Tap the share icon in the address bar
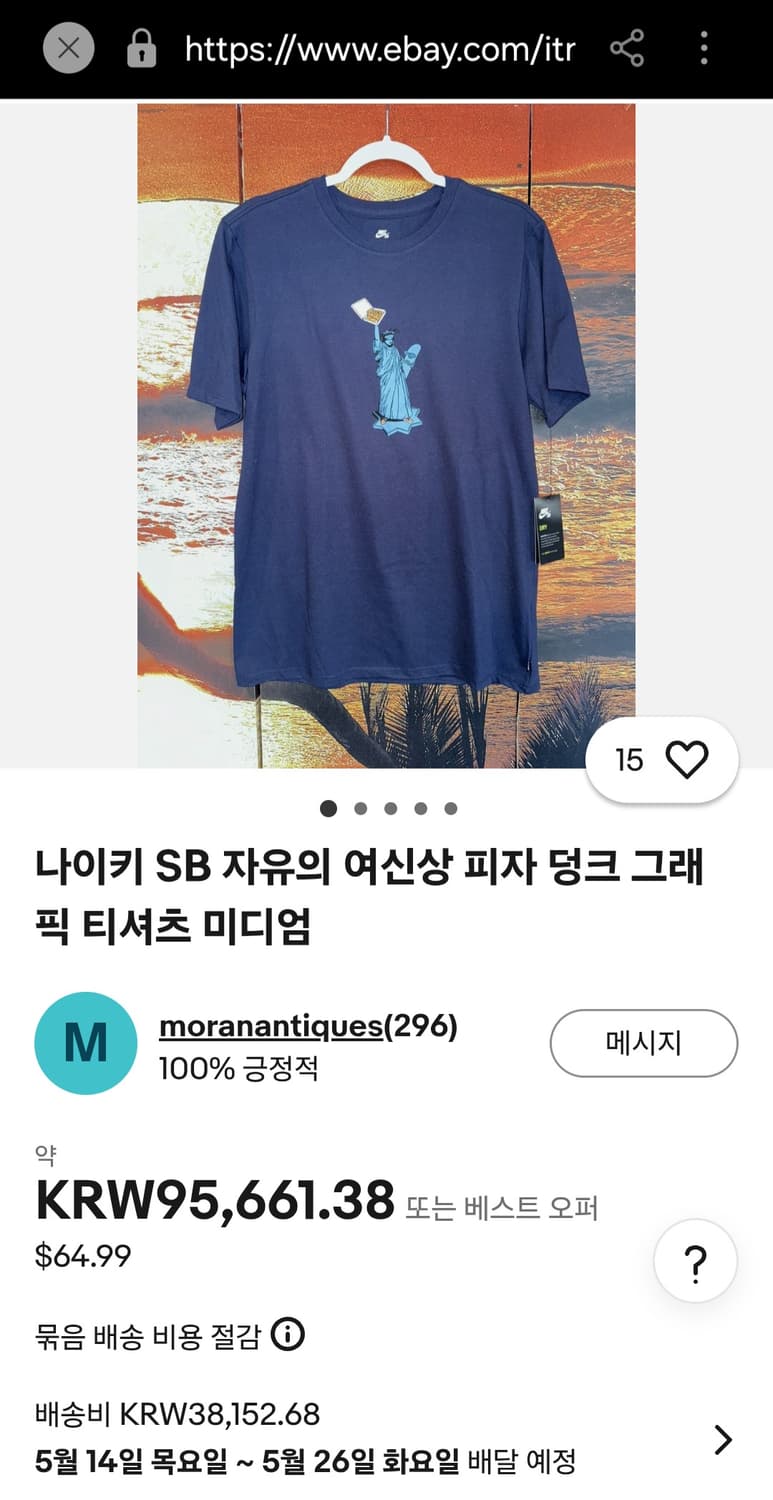Screen dimensions: 773x1500 click(x=628, y=47)
